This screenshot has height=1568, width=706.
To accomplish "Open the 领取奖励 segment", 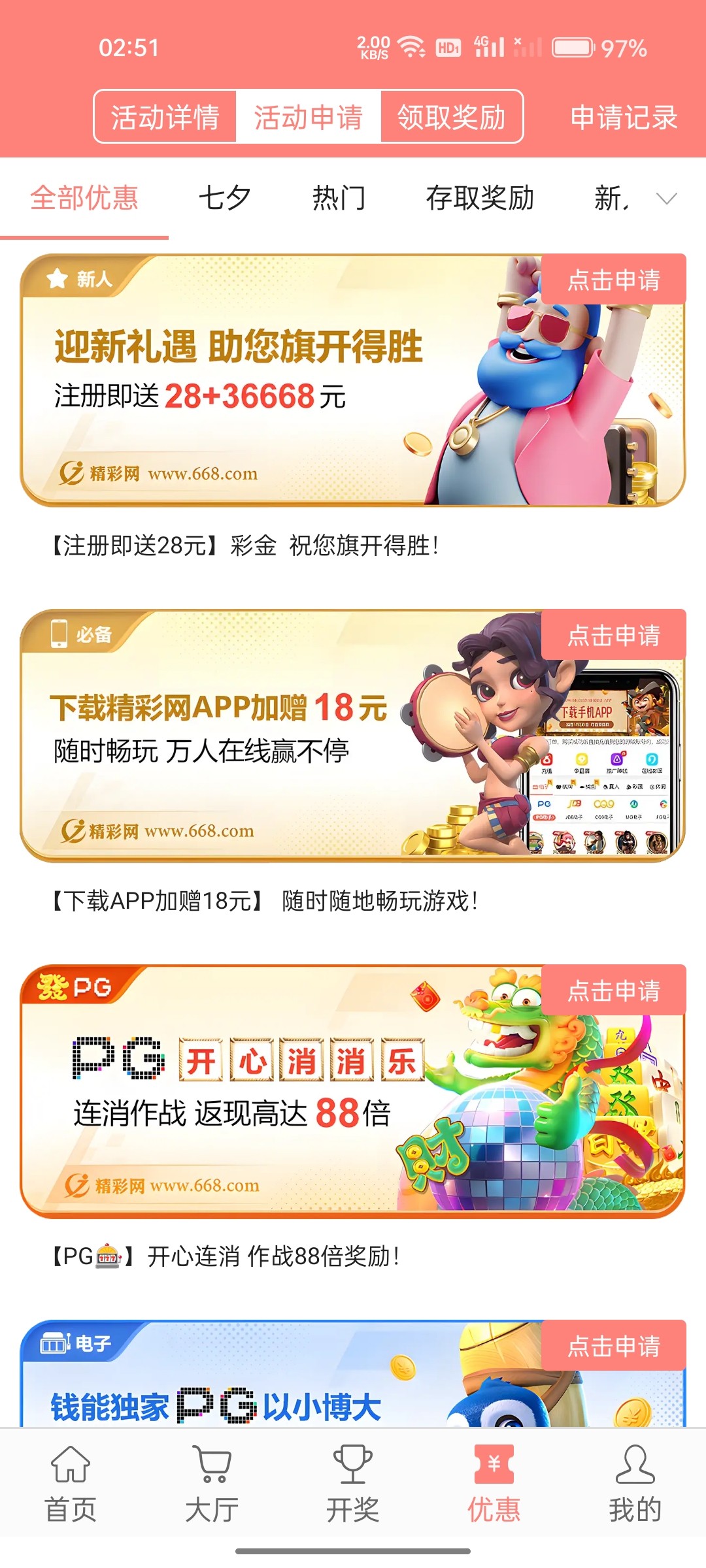I will 451,118.
